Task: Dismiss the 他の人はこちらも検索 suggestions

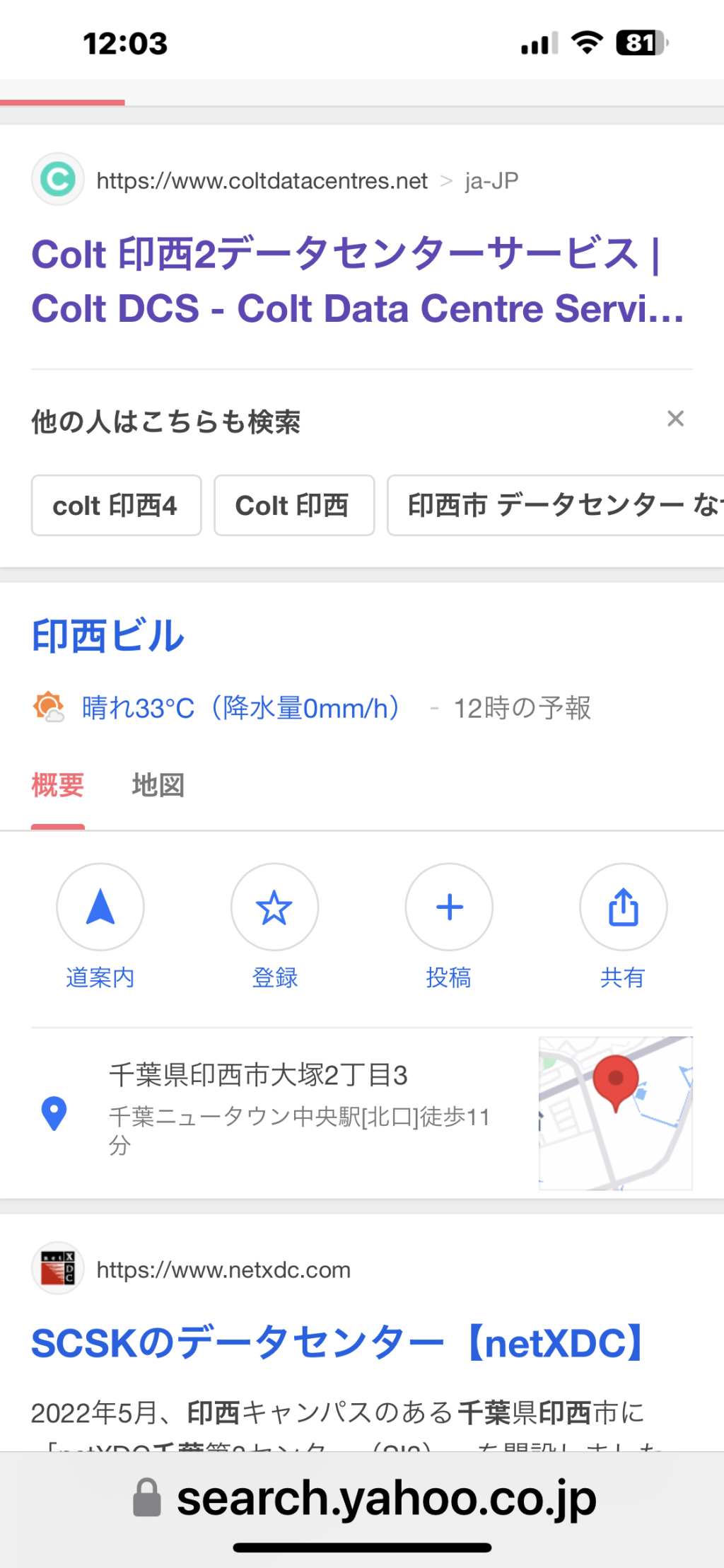Action: coord(675,419)
